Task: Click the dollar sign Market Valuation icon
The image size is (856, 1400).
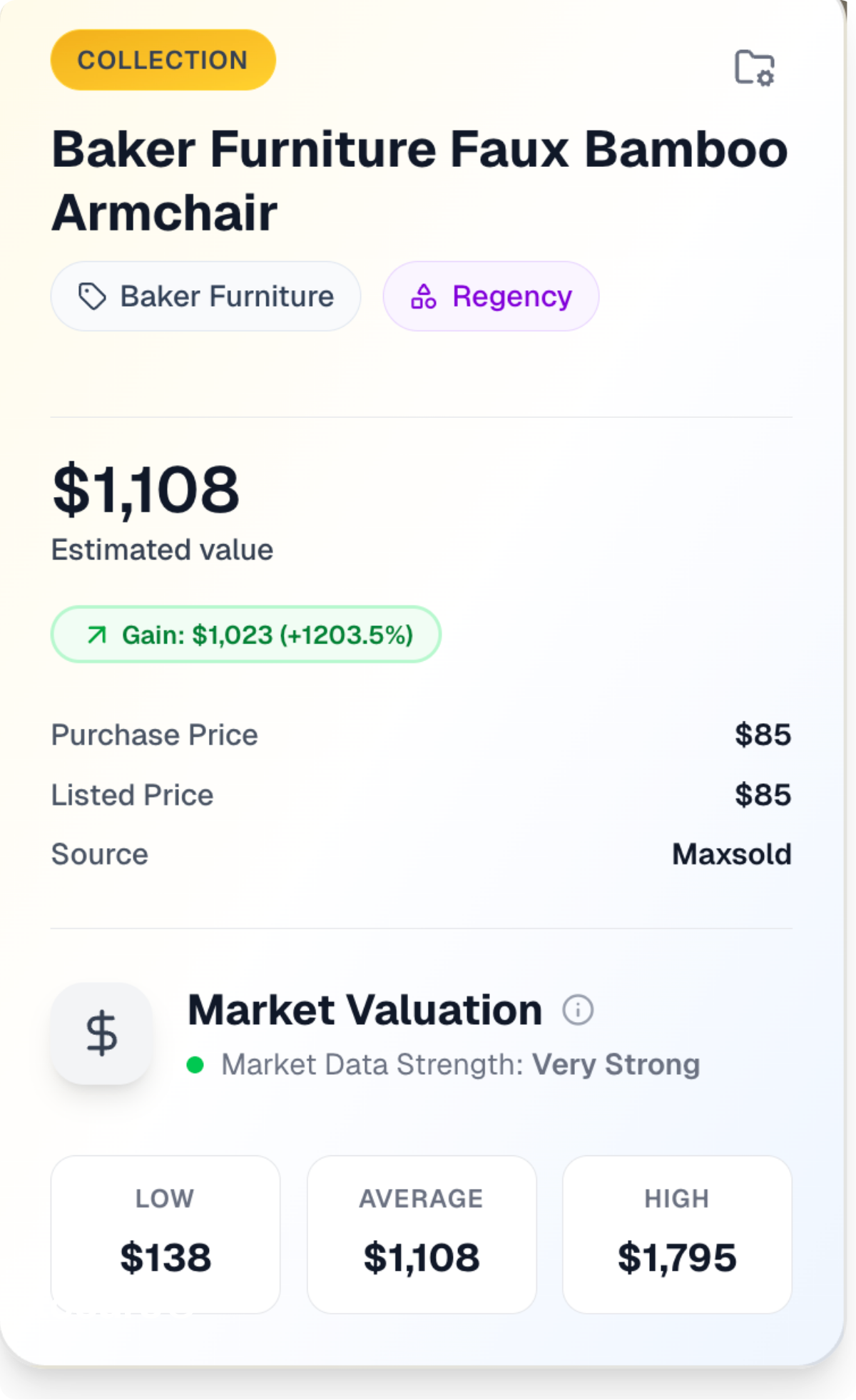Action: point(102,1034)
